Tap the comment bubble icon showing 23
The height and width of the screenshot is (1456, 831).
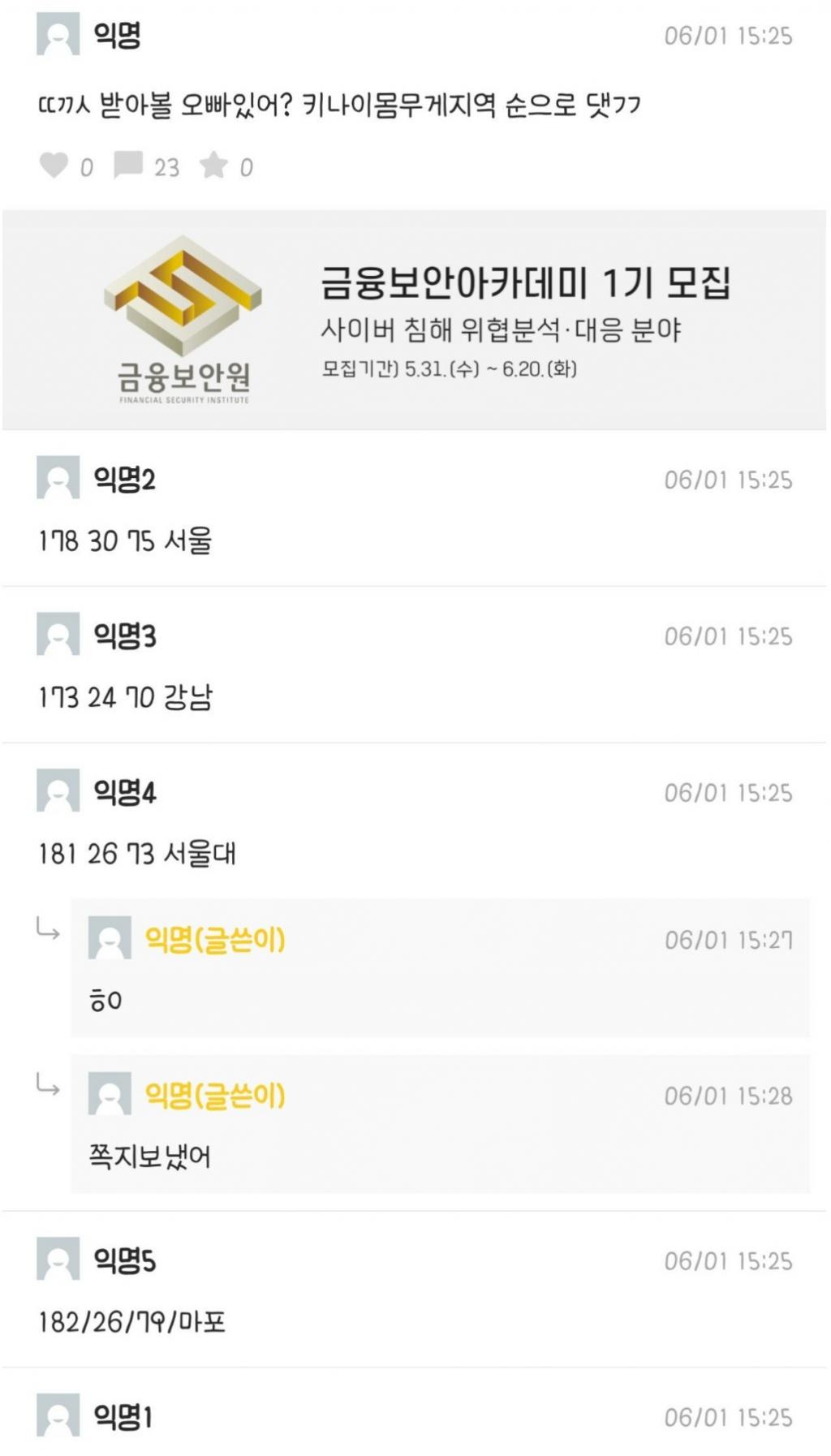(x=128, y=165)
